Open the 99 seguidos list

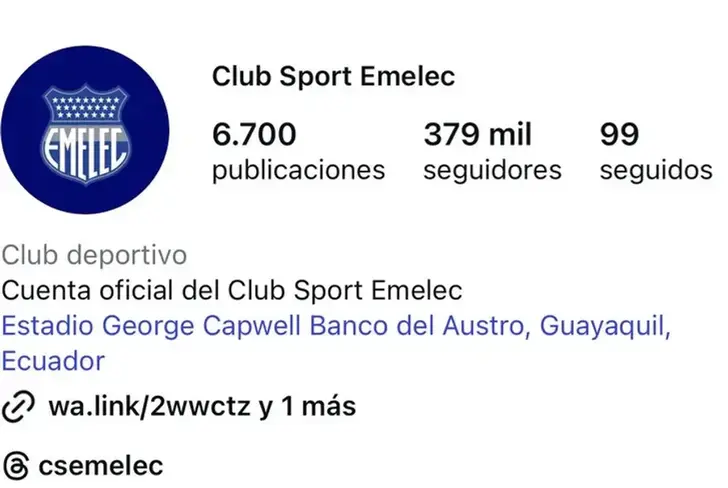[655, 151]
